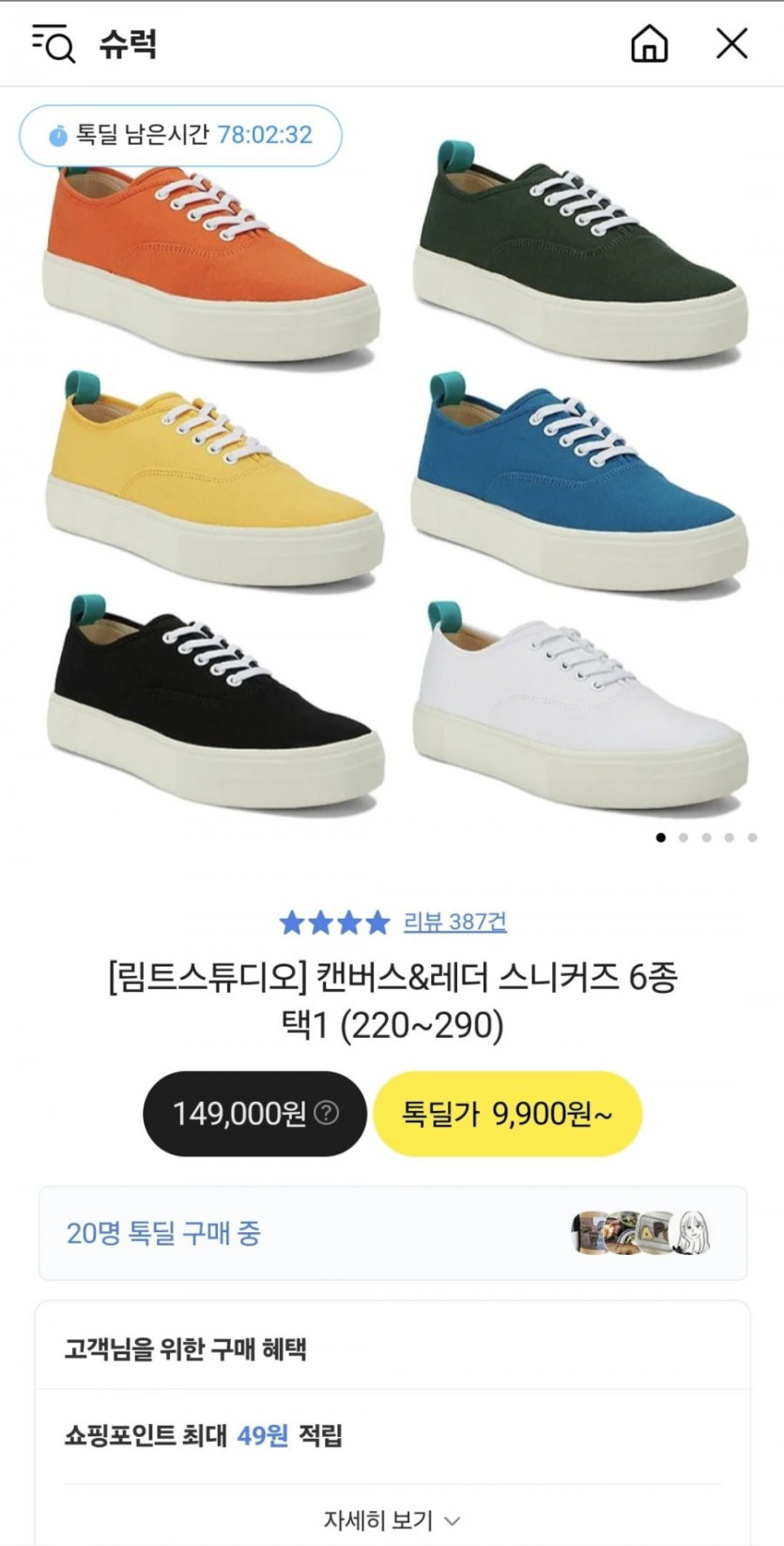Go to the home page icon

649,44
